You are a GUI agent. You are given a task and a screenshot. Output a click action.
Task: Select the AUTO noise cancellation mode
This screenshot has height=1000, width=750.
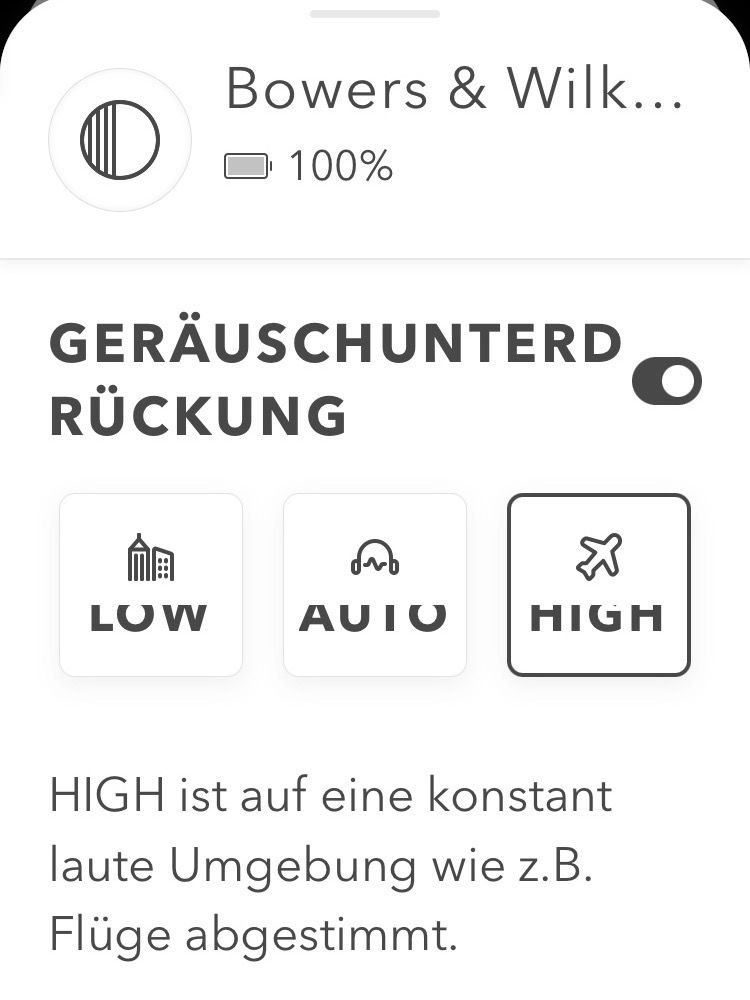pyautogui.click(x=375, y=585)
